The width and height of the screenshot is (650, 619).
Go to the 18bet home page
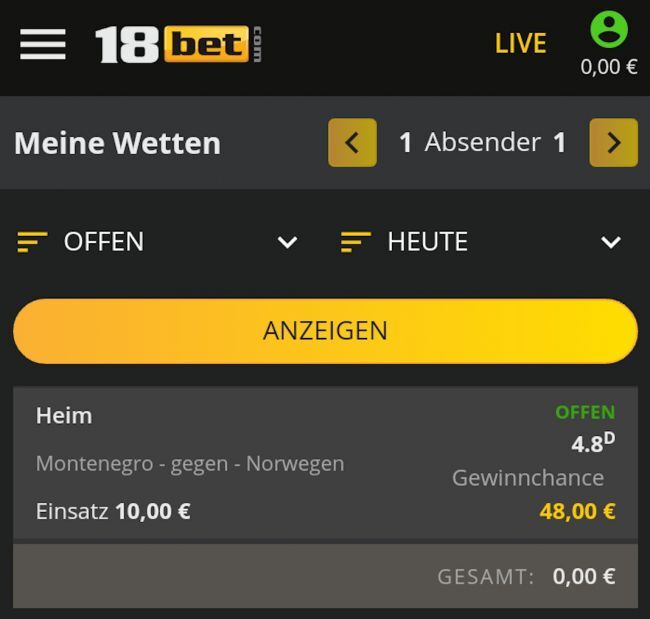(x=178, y=44)
